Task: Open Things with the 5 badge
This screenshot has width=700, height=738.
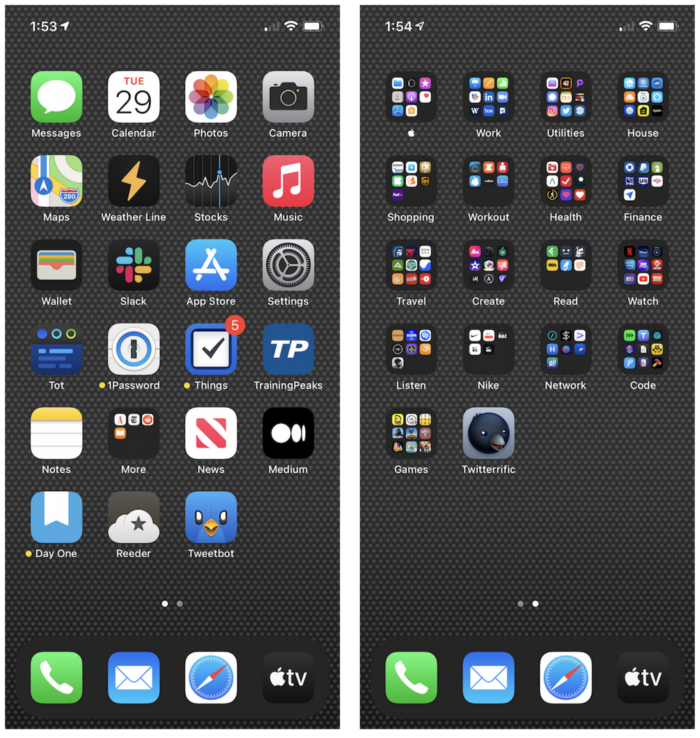Action: tap(211, 349)
